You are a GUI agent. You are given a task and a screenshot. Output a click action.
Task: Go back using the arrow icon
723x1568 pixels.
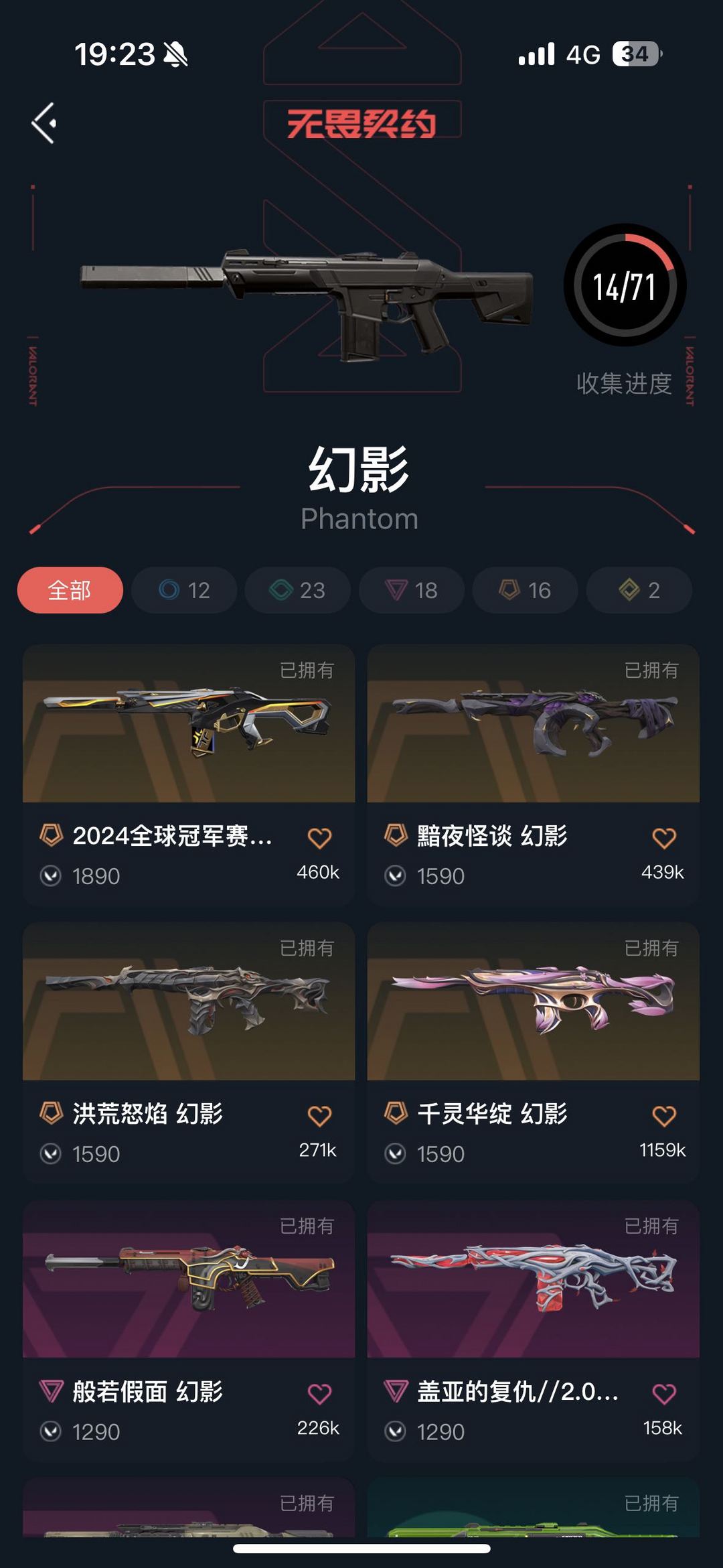point(44,123)
